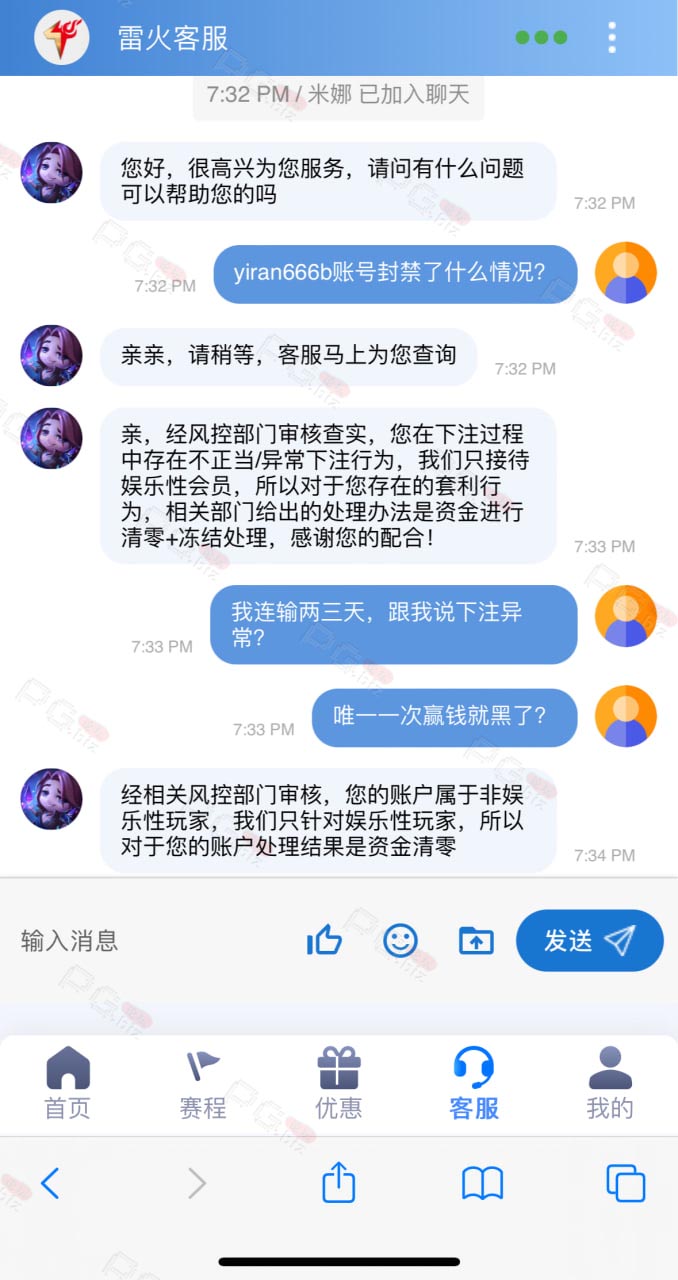Select the 客服 support tab

point(474,1084)
